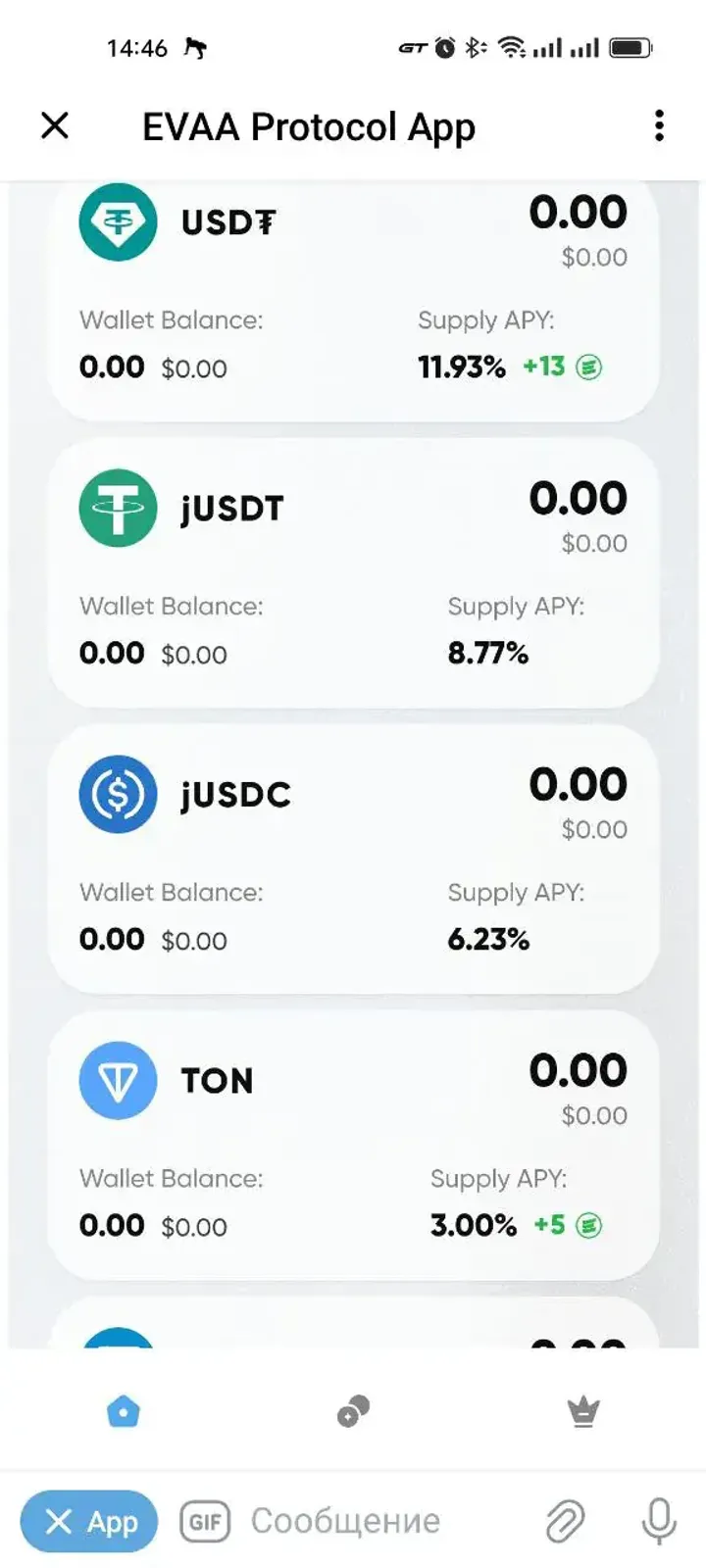This screenshot has width=706, height=1568.
Task: Click the jUSDC blue dollar icon
Action: pos(118,795)
